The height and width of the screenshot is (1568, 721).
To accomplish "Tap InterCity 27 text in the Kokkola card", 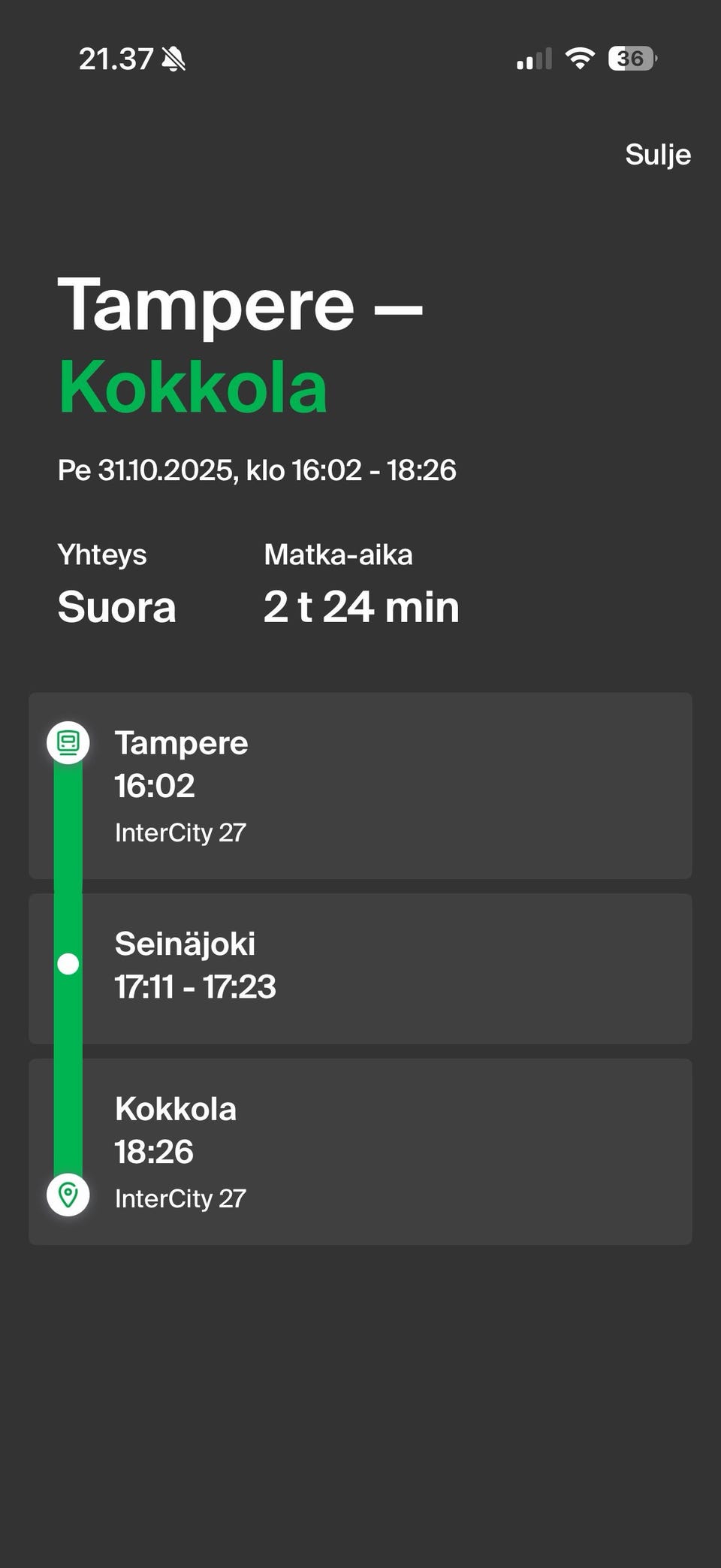I will pyautogui.click(x=180, y=1198).
